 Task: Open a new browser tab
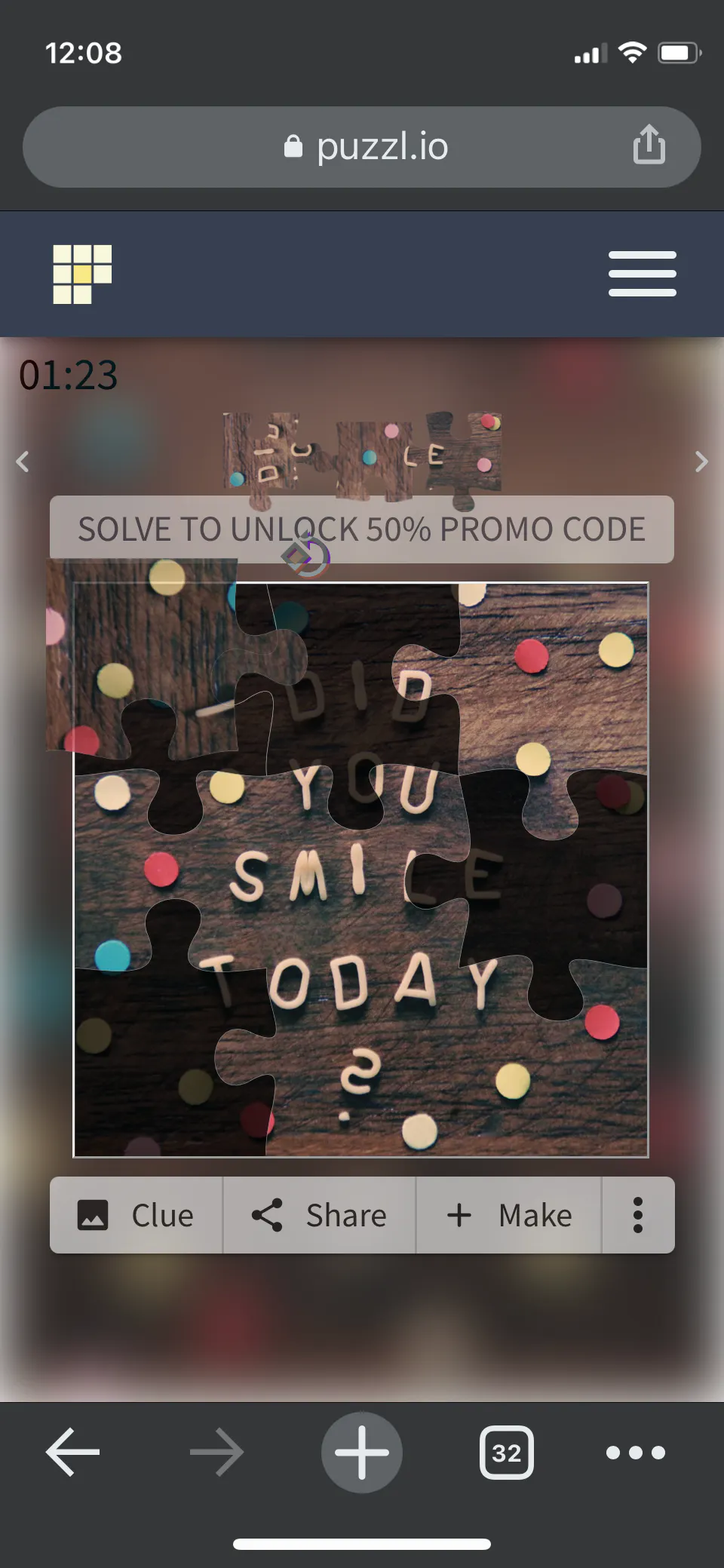tap(362, 1452)
